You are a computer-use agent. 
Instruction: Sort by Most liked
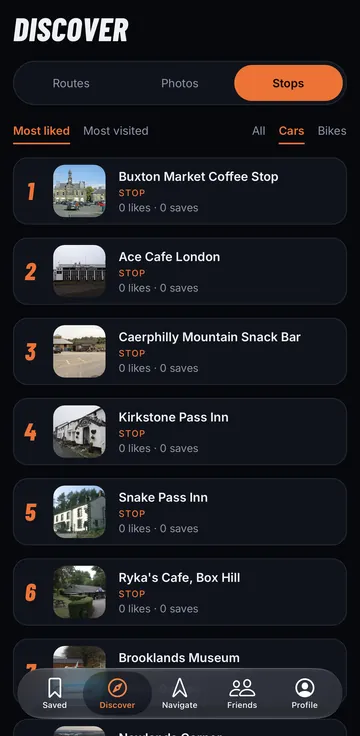tap(41, 131)
